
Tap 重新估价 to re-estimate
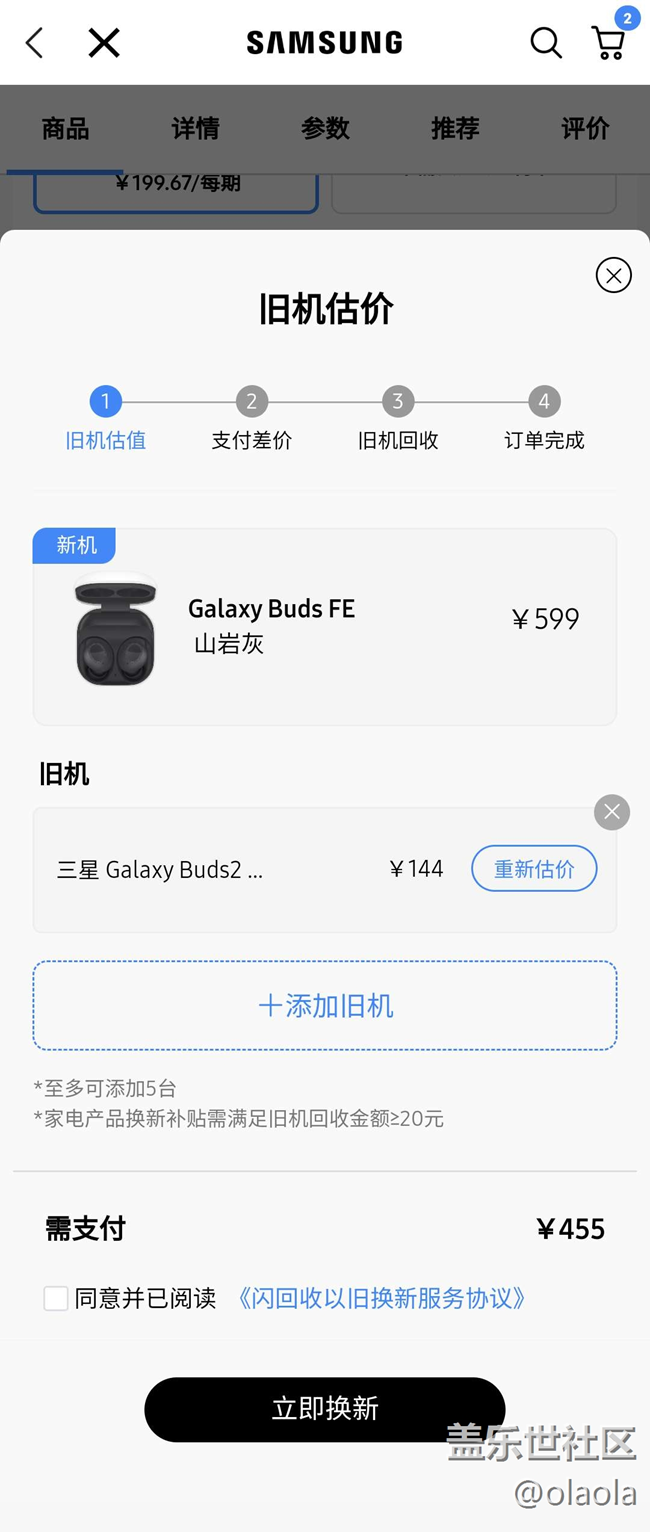pyautogui.click(x=534, y=869)
